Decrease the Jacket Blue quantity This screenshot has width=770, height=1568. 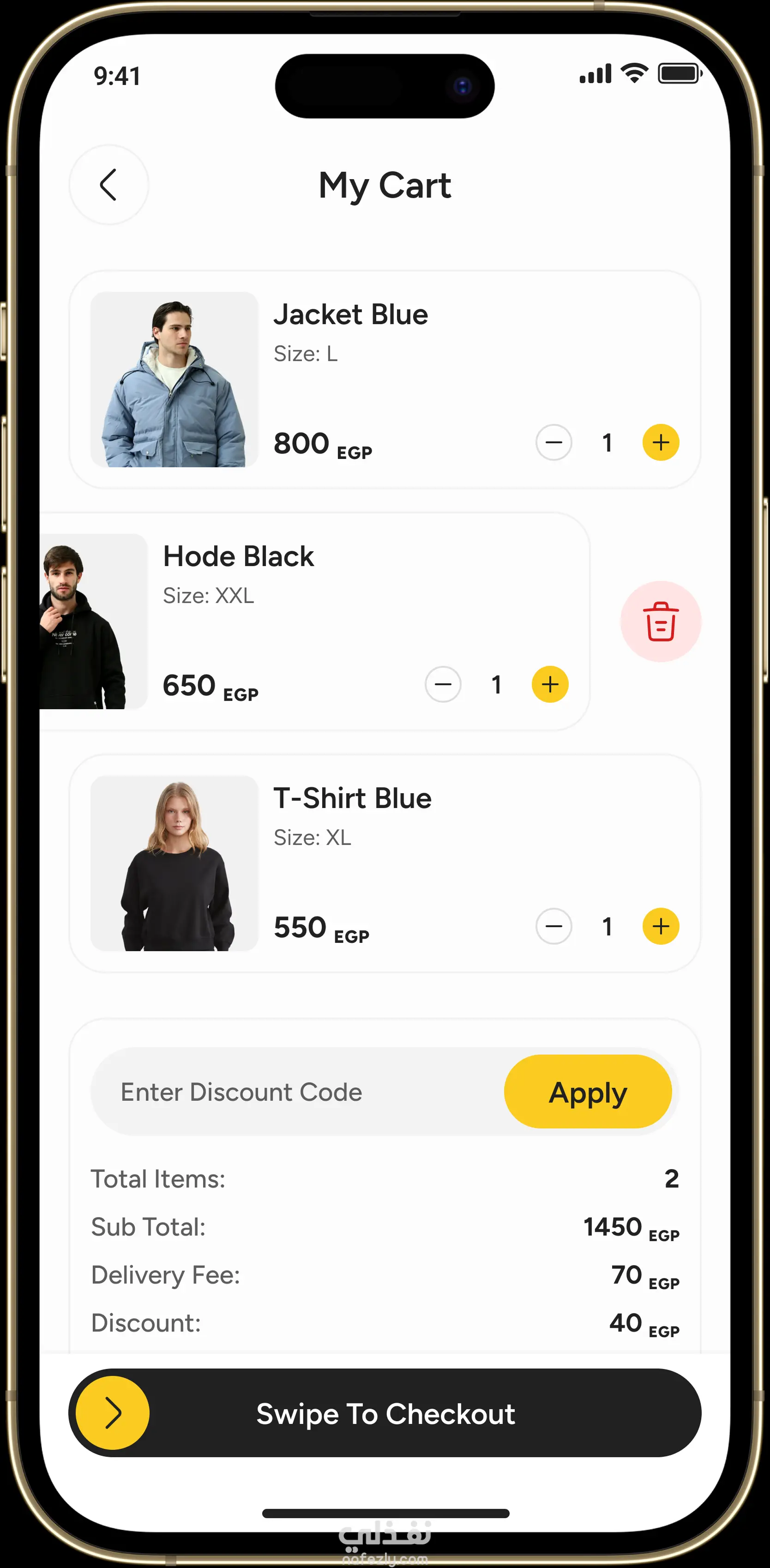553,442
